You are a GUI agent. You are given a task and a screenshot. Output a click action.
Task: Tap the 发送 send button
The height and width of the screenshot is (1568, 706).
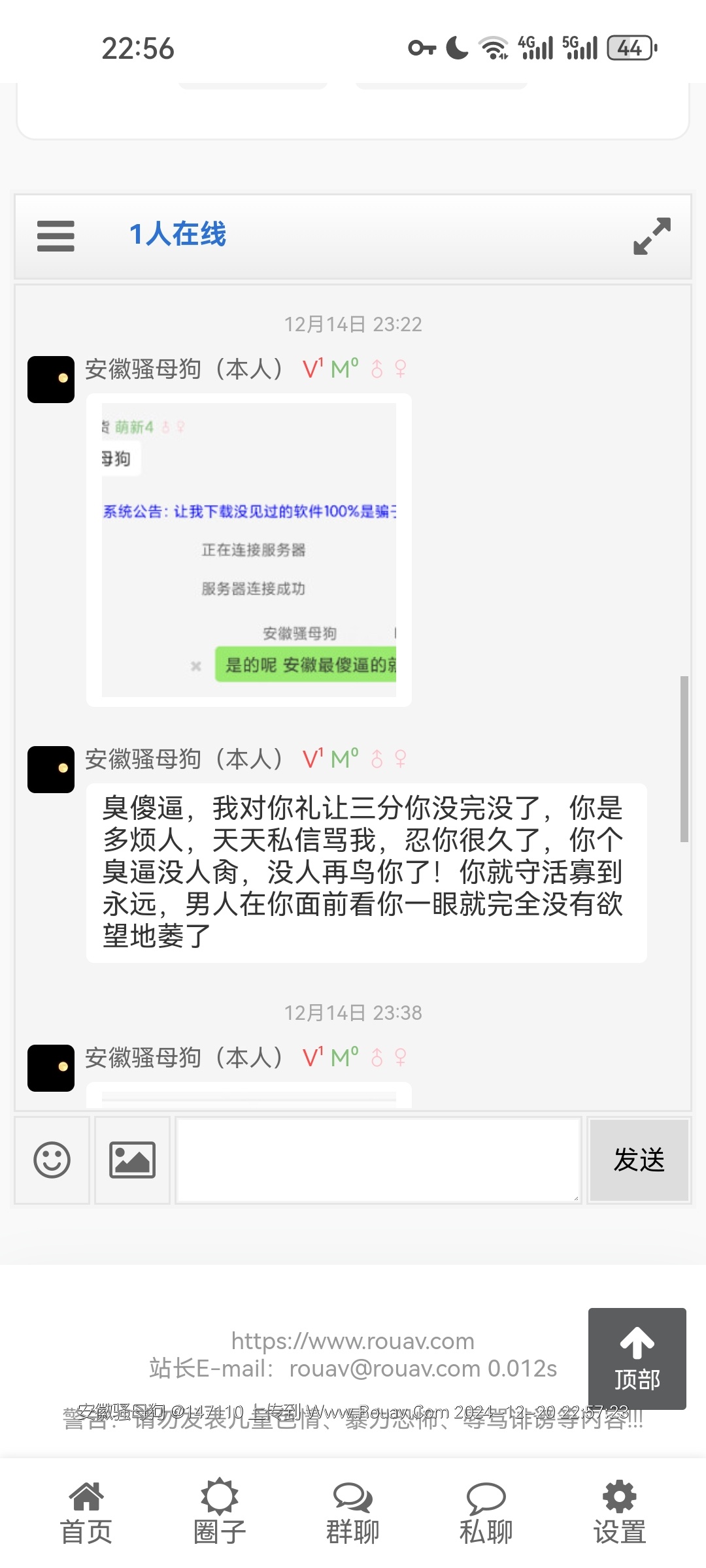639,1160
